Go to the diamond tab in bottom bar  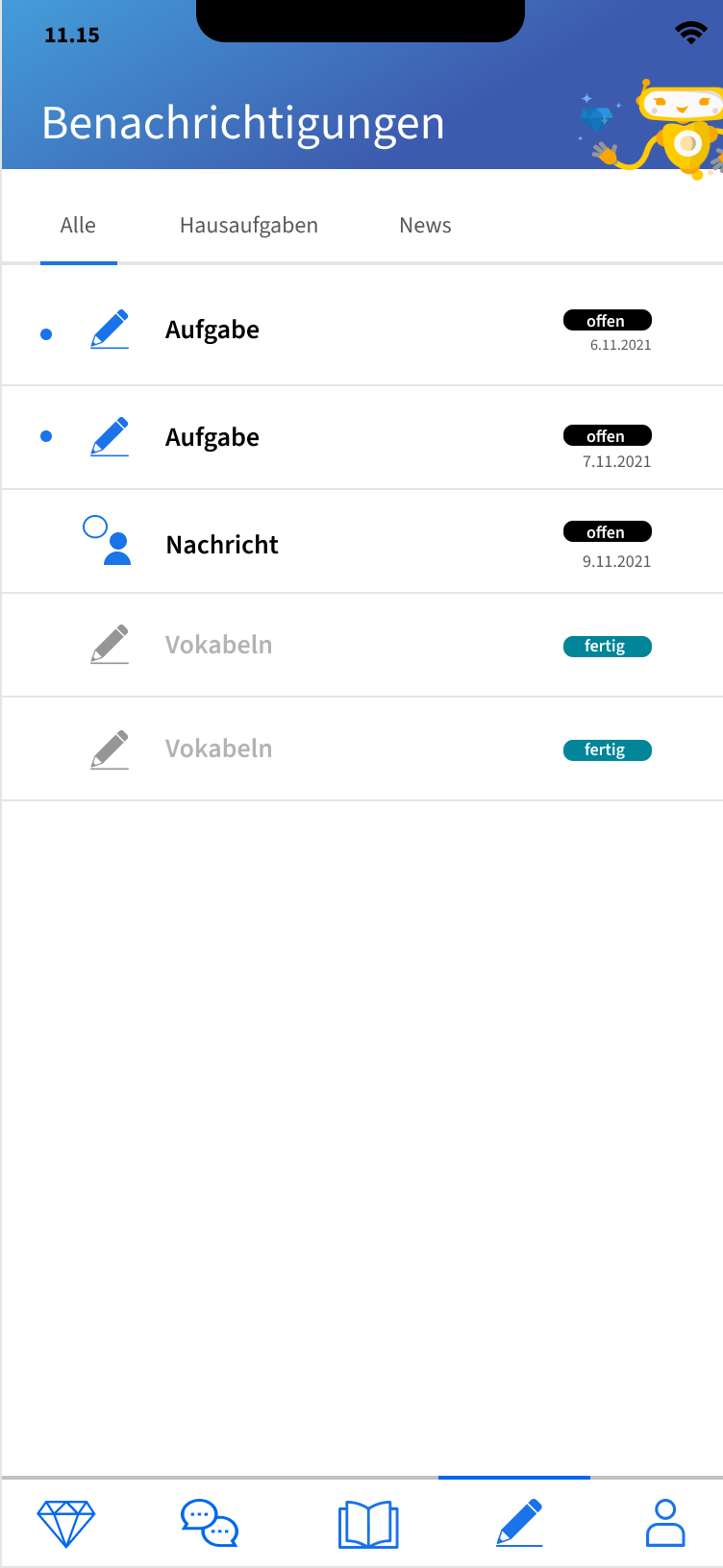coord(66,1524)
